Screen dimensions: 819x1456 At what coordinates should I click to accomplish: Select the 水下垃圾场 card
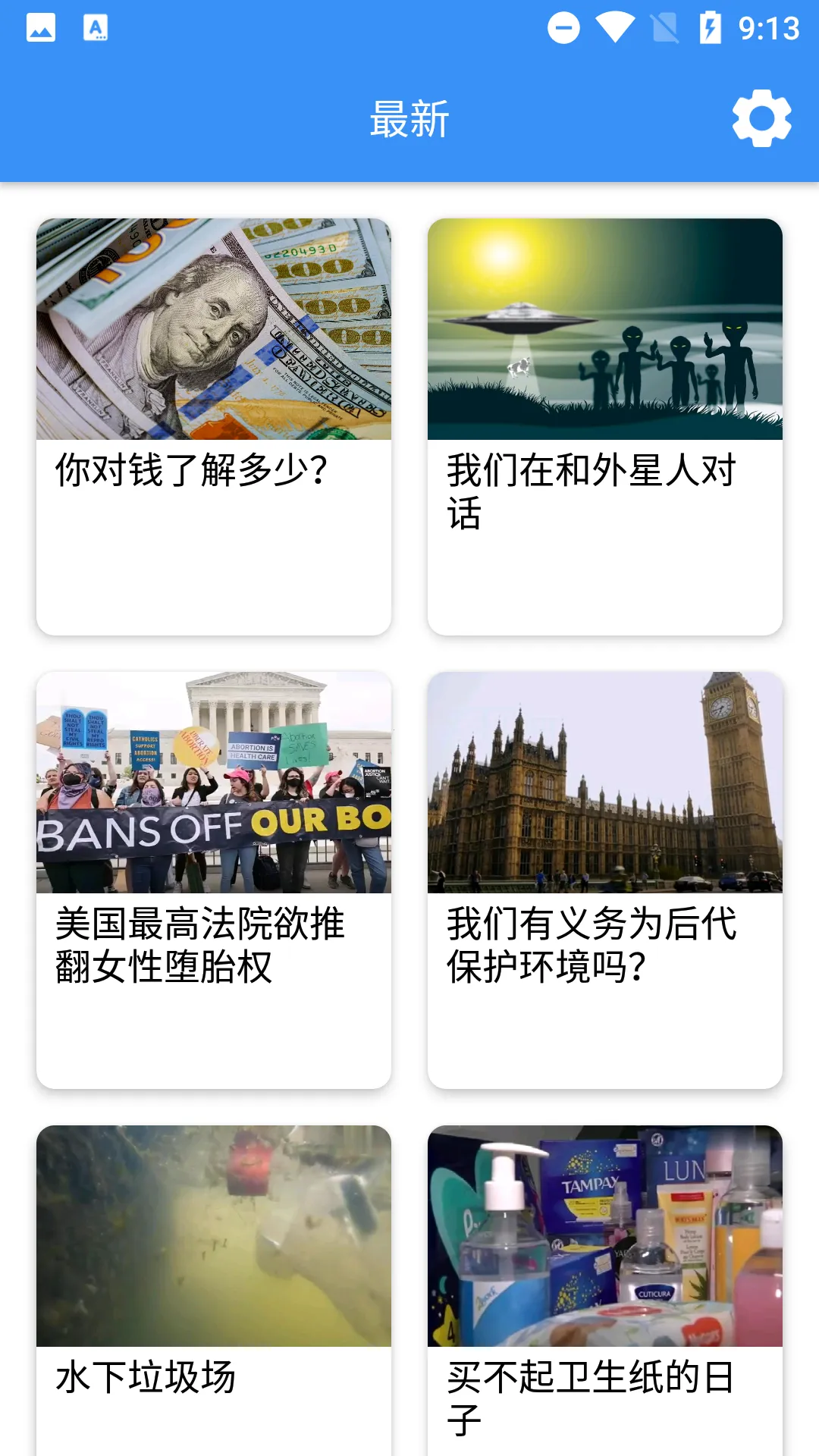tap(214, 1289)
